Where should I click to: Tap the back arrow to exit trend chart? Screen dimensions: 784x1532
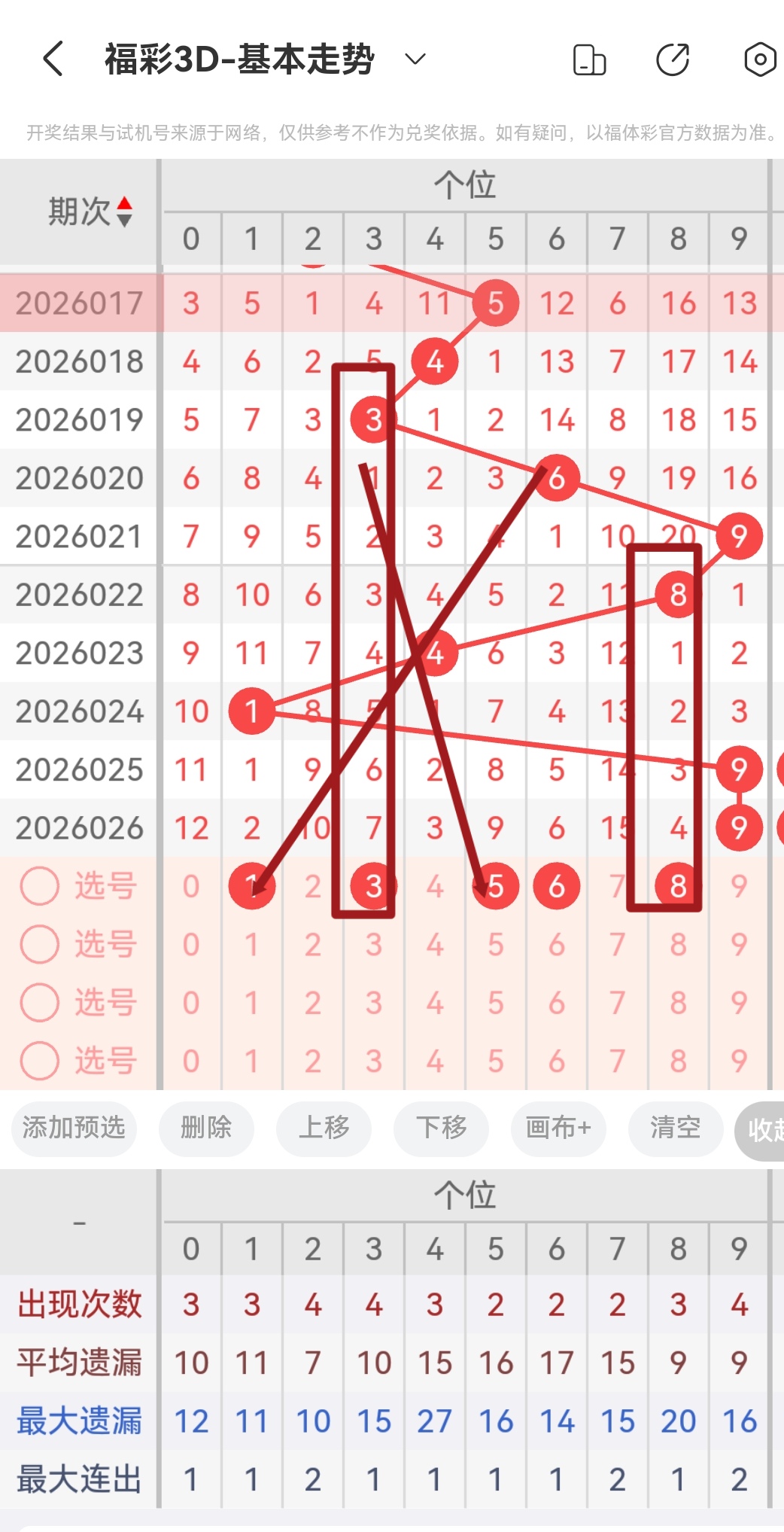[51, 59]
